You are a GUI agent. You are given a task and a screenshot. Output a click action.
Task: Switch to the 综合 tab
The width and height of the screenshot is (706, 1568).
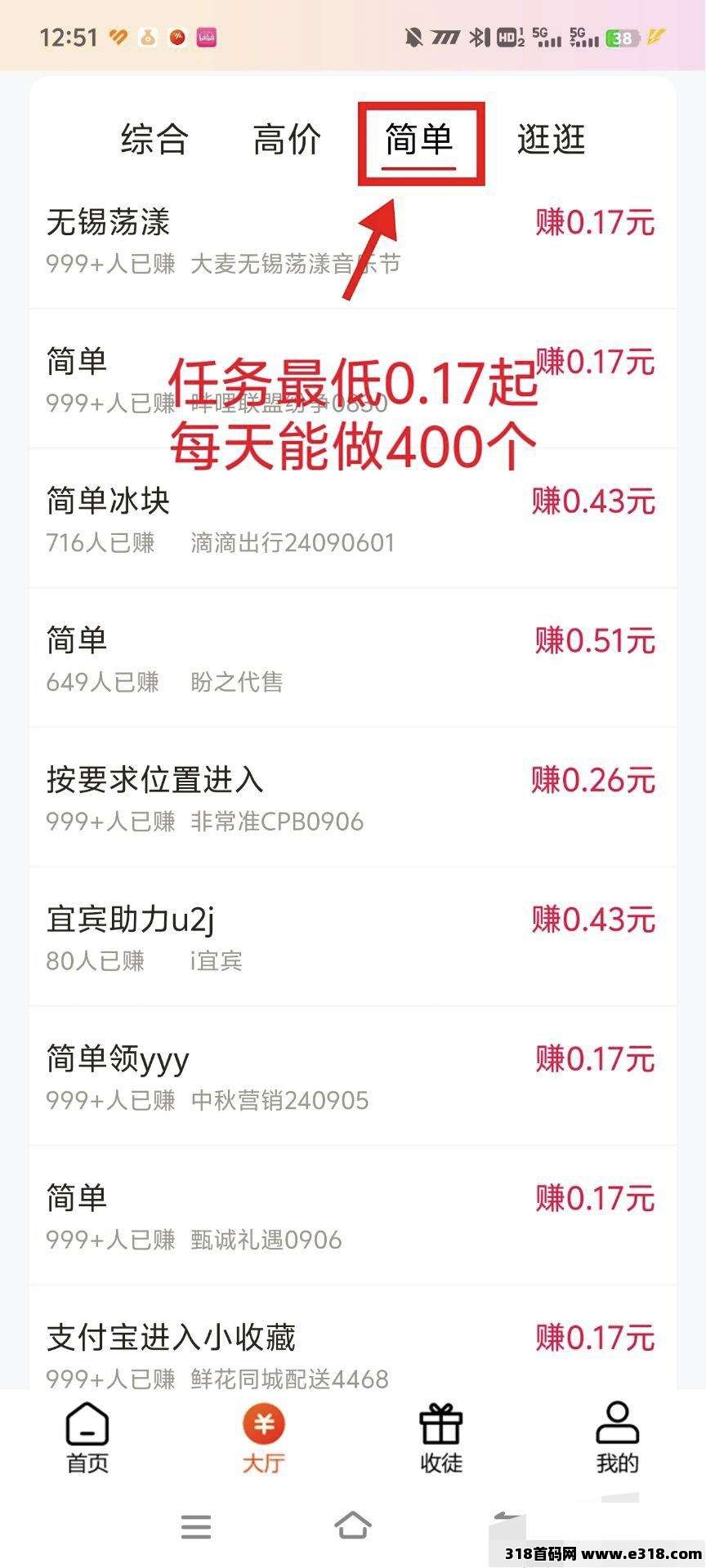pyautogui.click(x=154, y=139)
